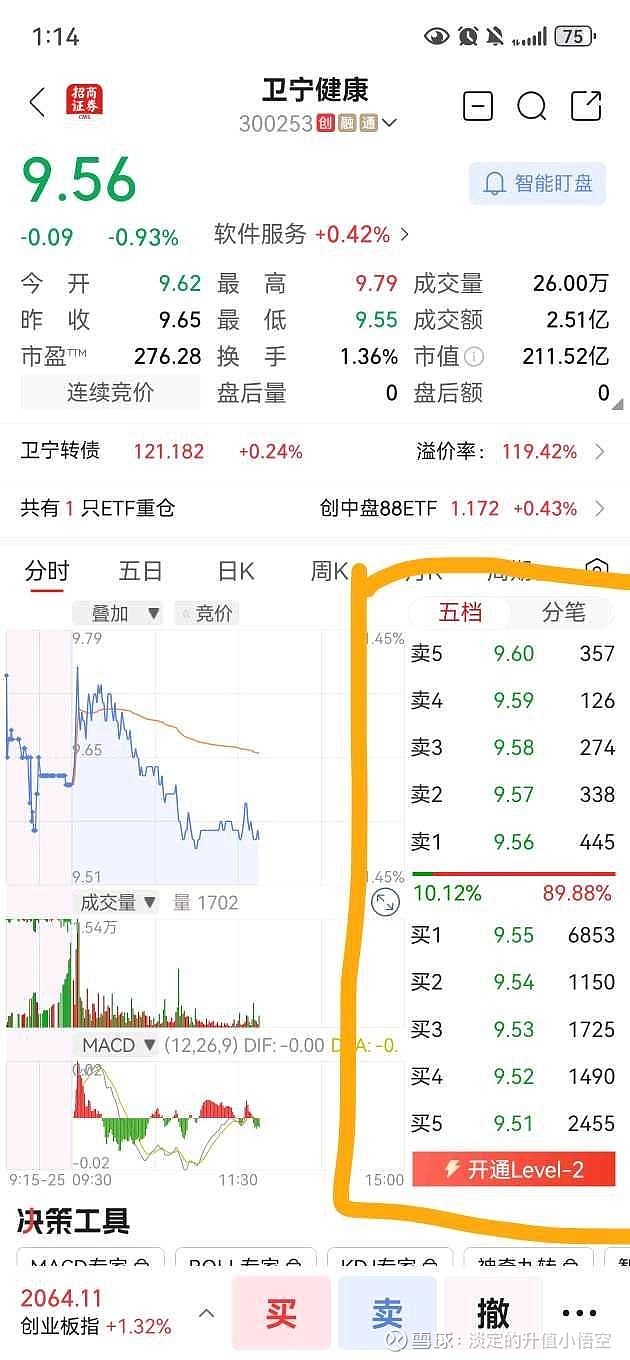This screenshot has width=630, height=1360.
Task: Open the search magnifier icon
Action: click(532, 105)
